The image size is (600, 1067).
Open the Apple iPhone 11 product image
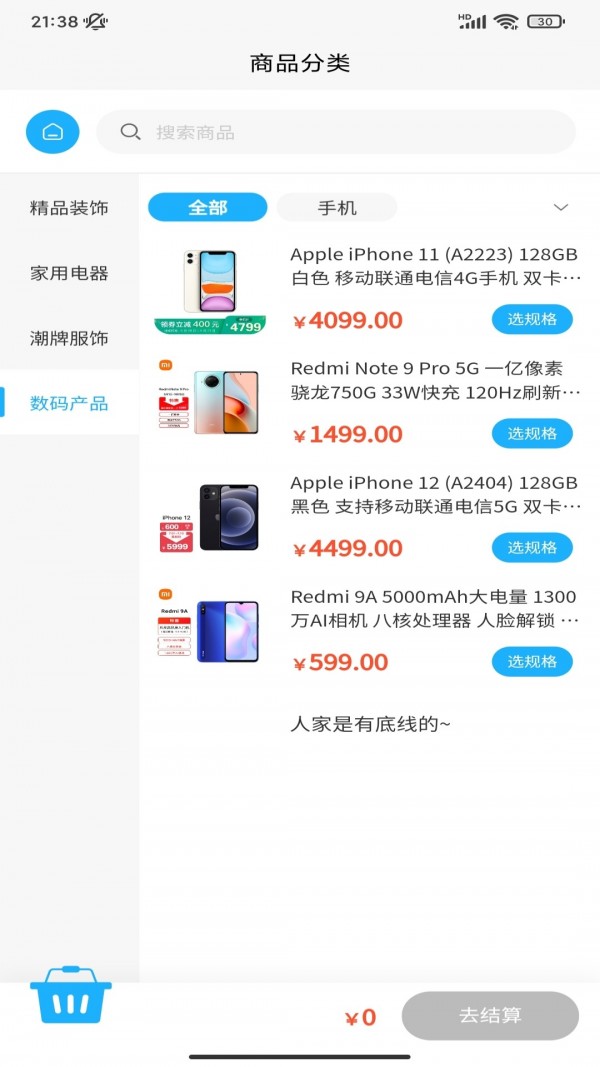(209, 290)
